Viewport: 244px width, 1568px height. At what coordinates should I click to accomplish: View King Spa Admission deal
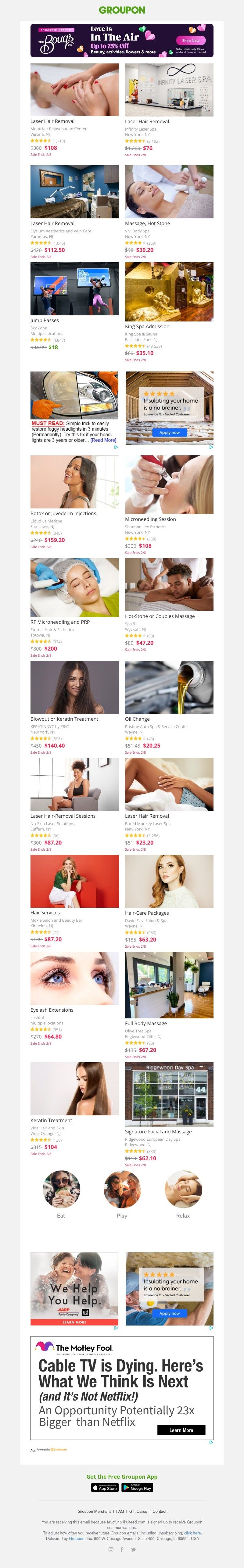click(169, 292)
